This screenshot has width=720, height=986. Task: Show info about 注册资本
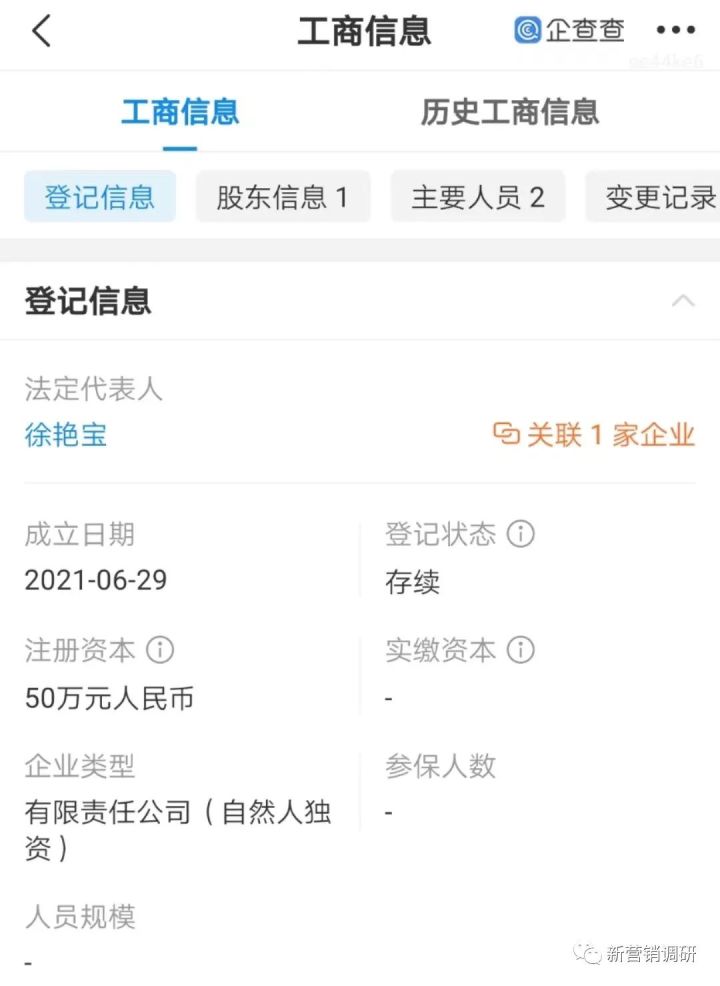[160, 650]
